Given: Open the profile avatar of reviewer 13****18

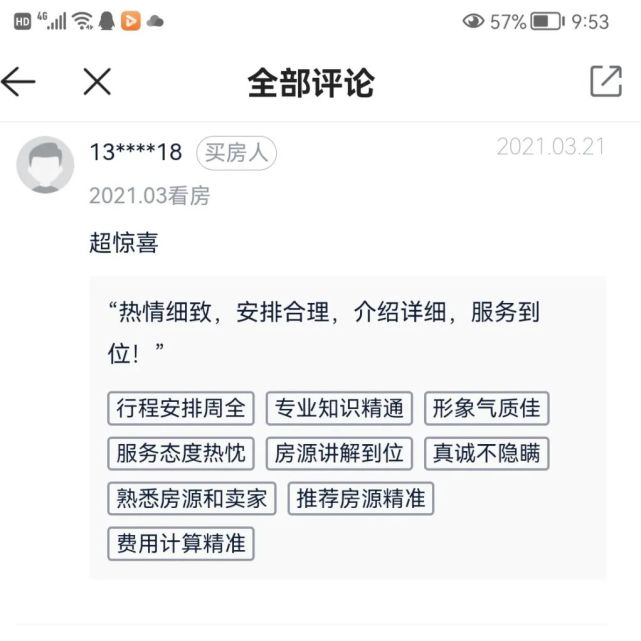Looking at the screenshot, I should [45, 165].
